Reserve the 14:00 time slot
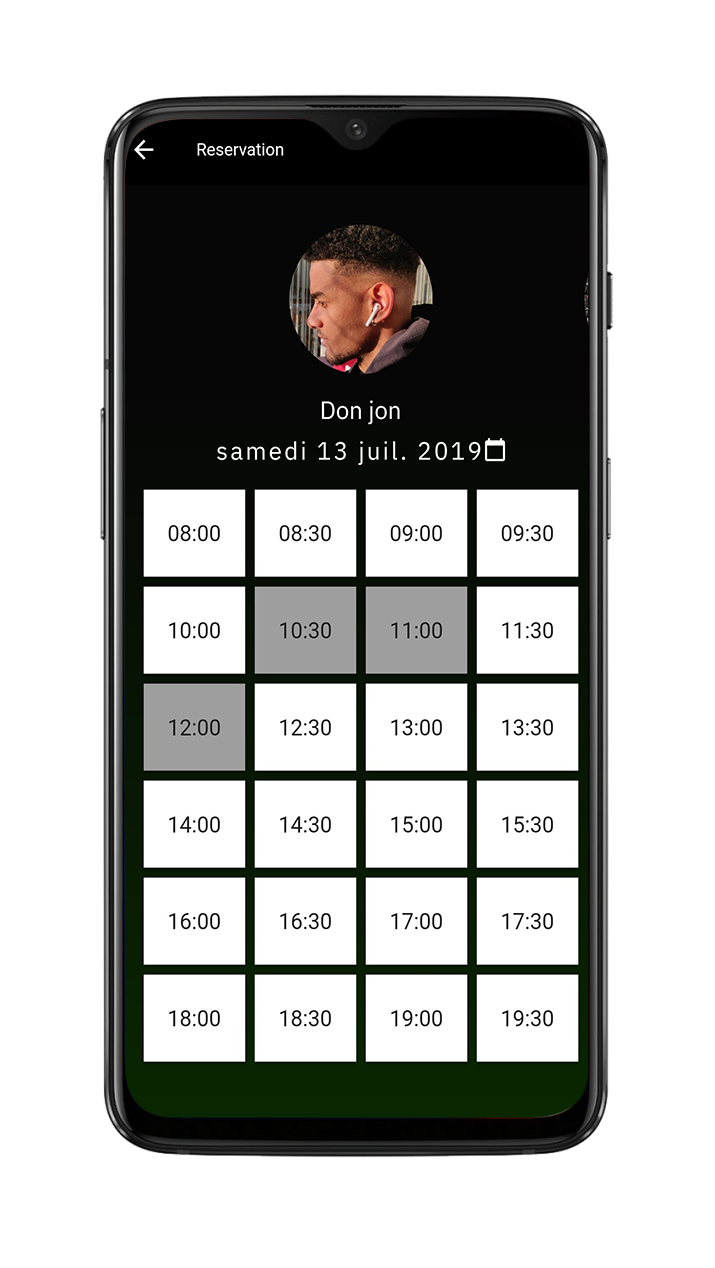 [194, 824]
